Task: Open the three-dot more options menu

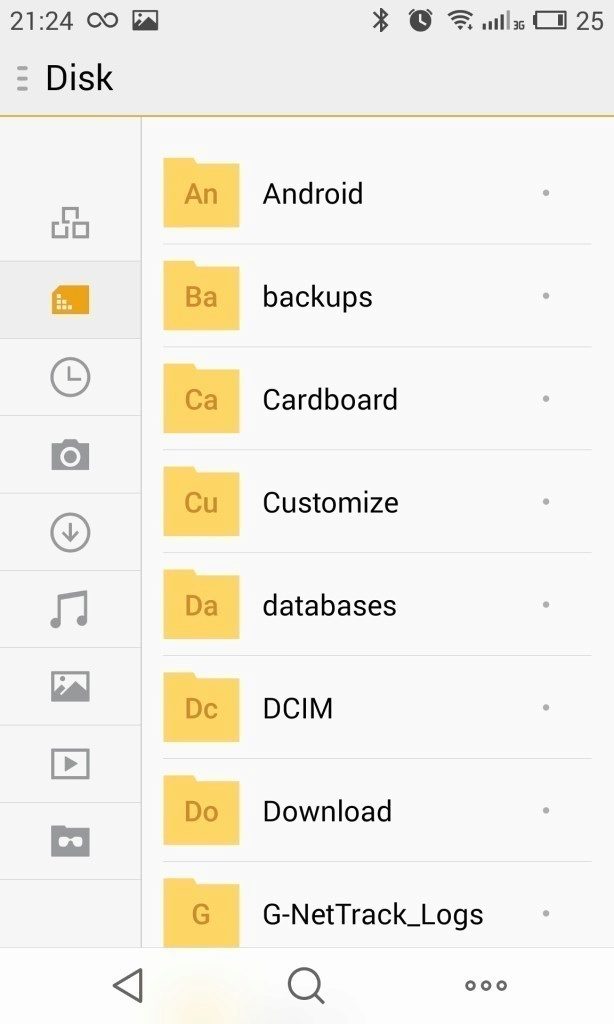Action: click(485, 985)
